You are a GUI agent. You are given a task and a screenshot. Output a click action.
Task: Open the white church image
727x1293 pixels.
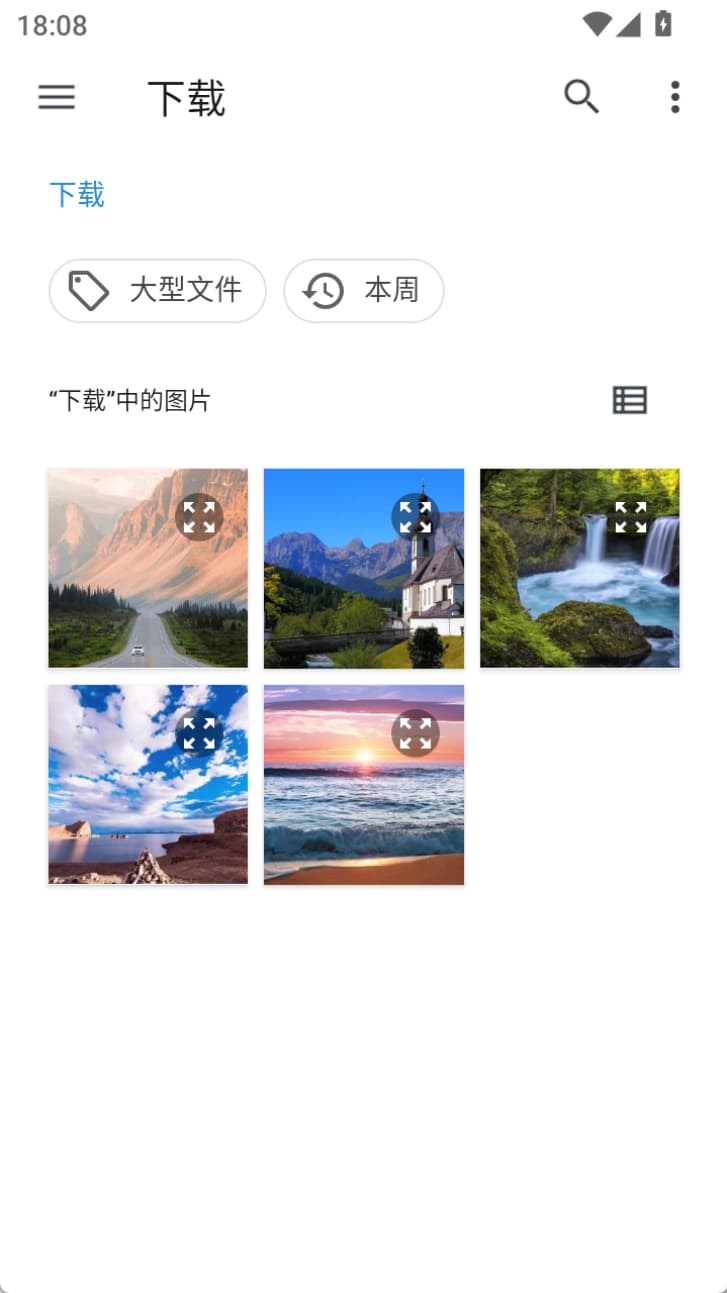pyautogui.click(x=340, y=600)
